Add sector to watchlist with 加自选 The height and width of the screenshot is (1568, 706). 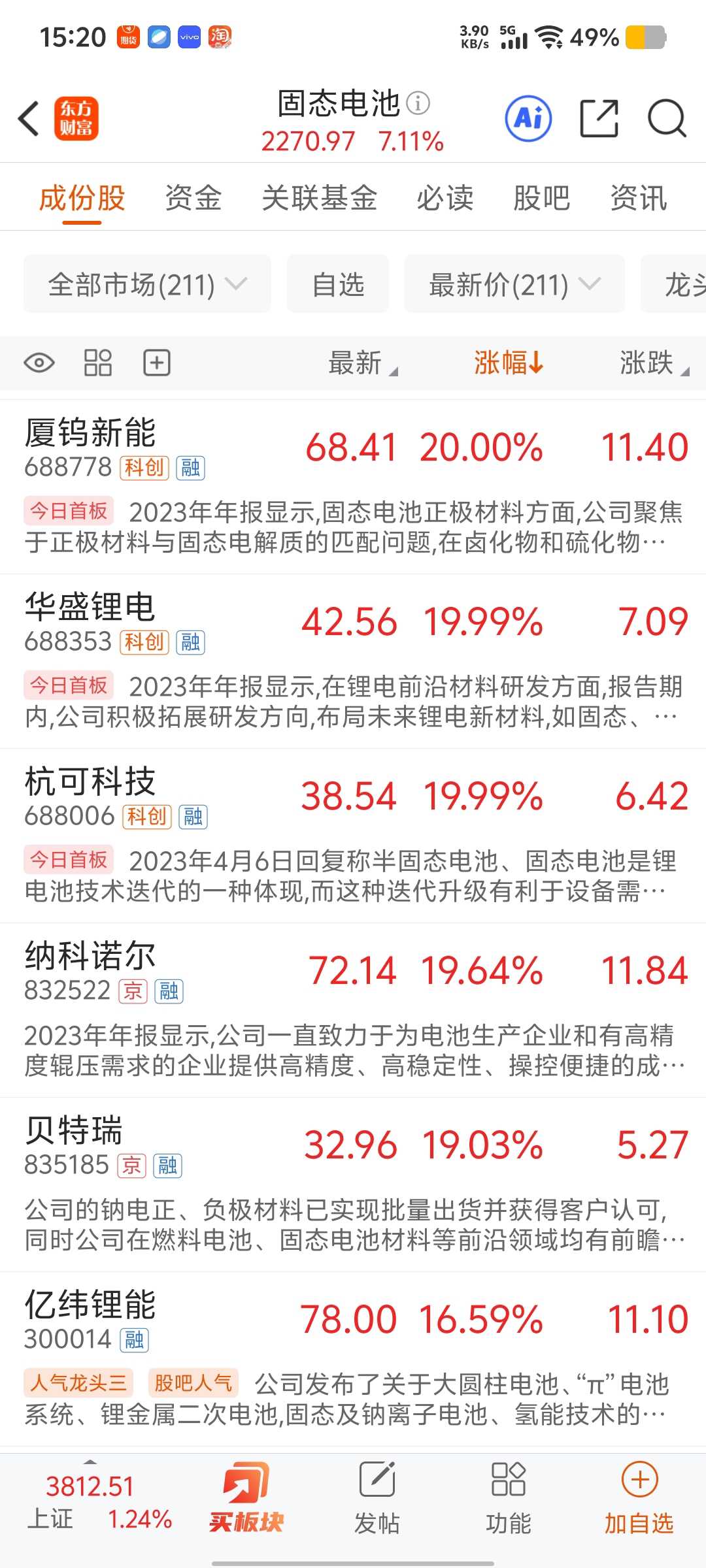639,1497
